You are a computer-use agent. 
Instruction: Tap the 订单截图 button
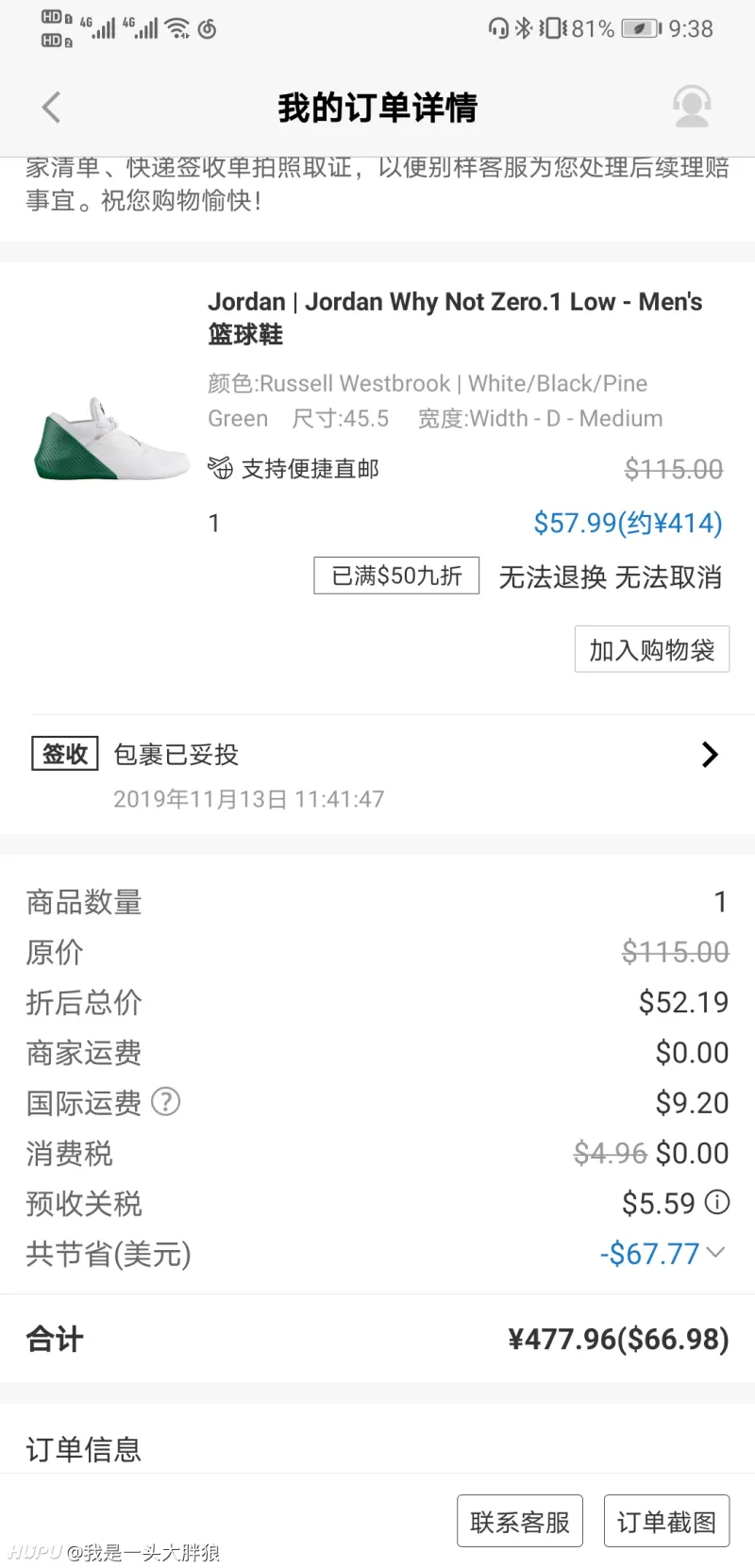[x=666, y=1521]
